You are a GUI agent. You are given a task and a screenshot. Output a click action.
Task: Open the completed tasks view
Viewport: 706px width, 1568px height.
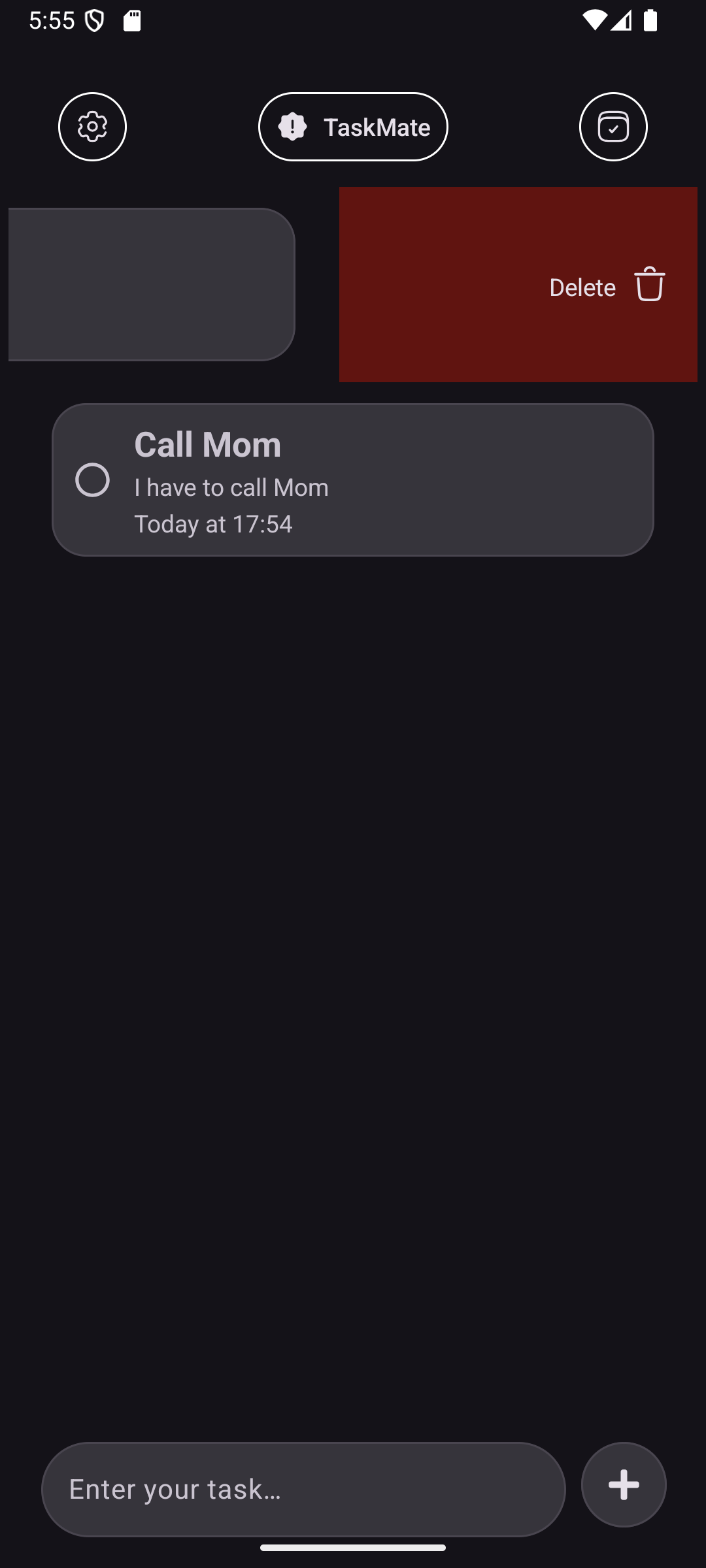pyautogui.click(x=613, y=127)
